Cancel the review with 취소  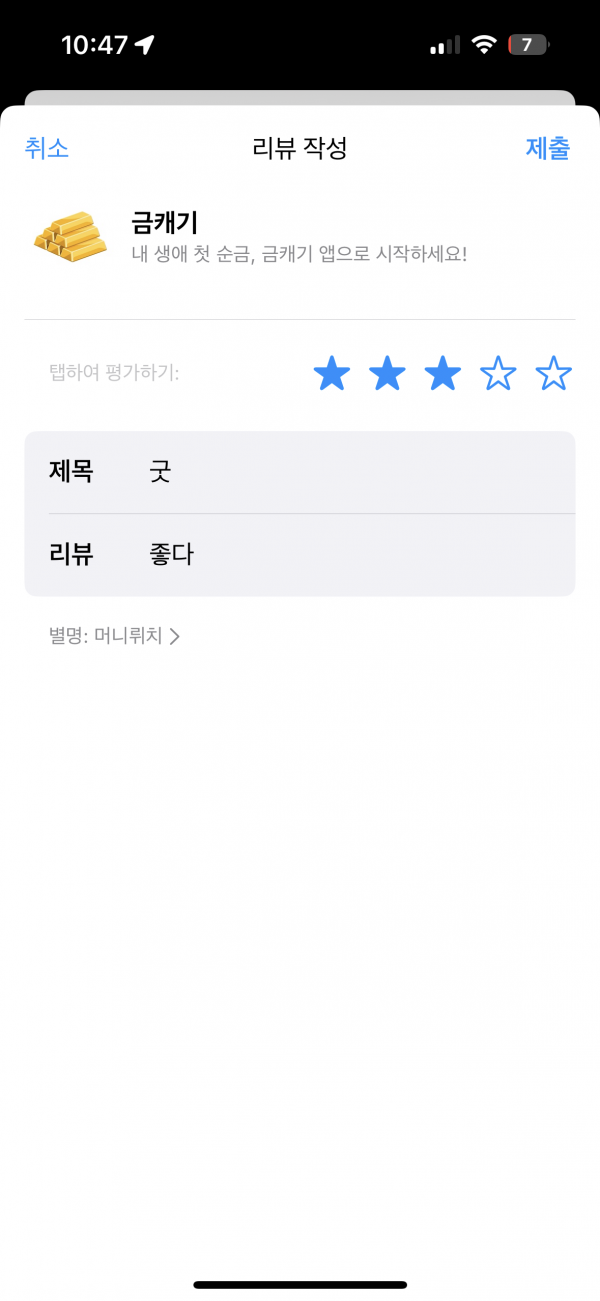(47, 149)
